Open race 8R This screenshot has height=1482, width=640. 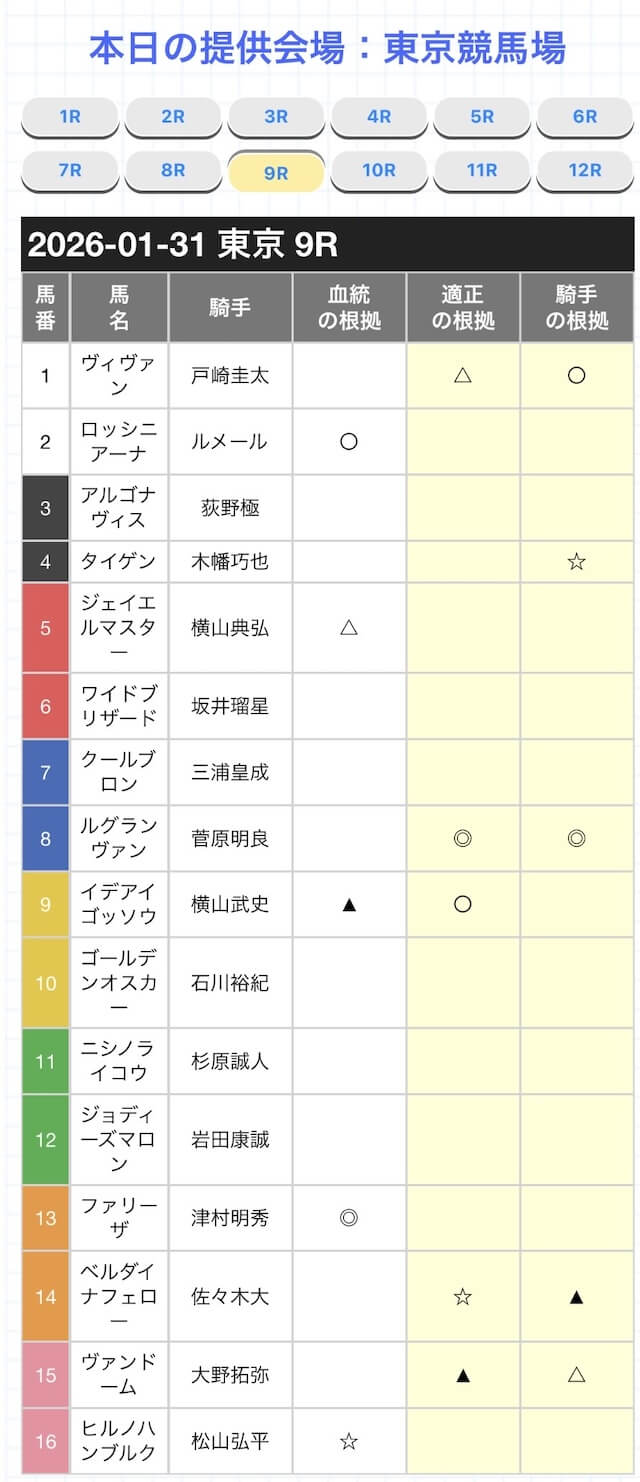click(173, 170)
